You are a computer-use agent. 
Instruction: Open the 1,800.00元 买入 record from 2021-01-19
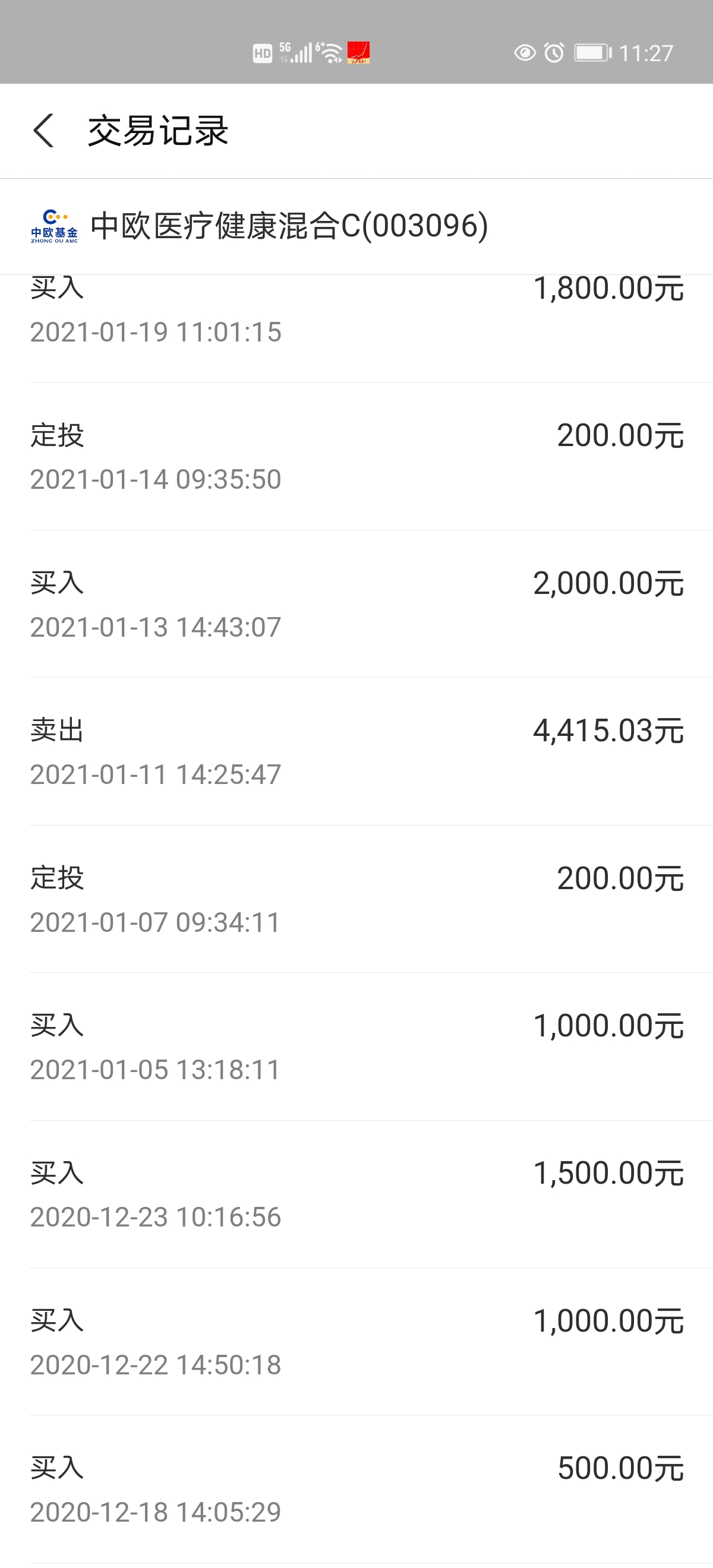[x=356, y=328]
